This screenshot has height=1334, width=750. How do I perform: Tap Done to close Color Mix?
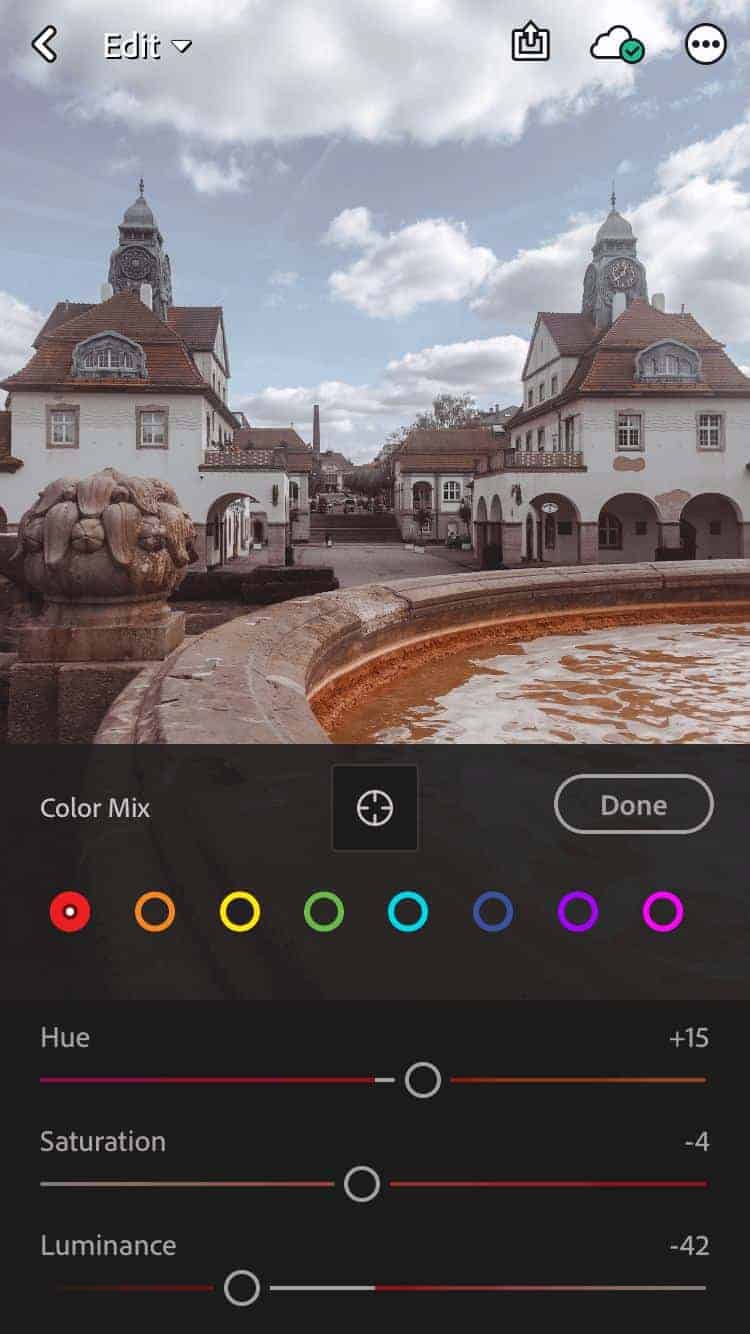pos(634,805)
